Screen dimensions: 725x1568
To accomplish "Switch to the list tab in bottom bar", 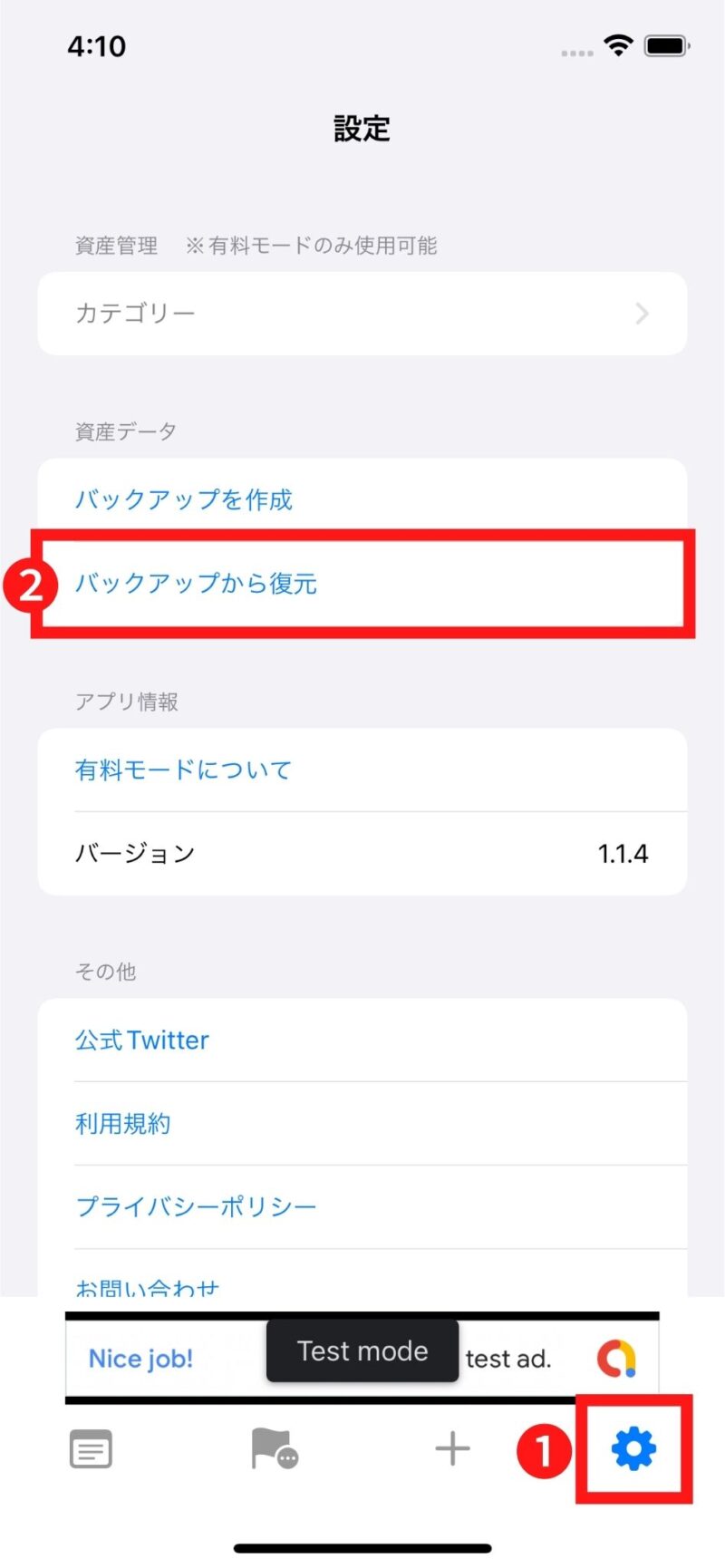I will (91, 1449).
